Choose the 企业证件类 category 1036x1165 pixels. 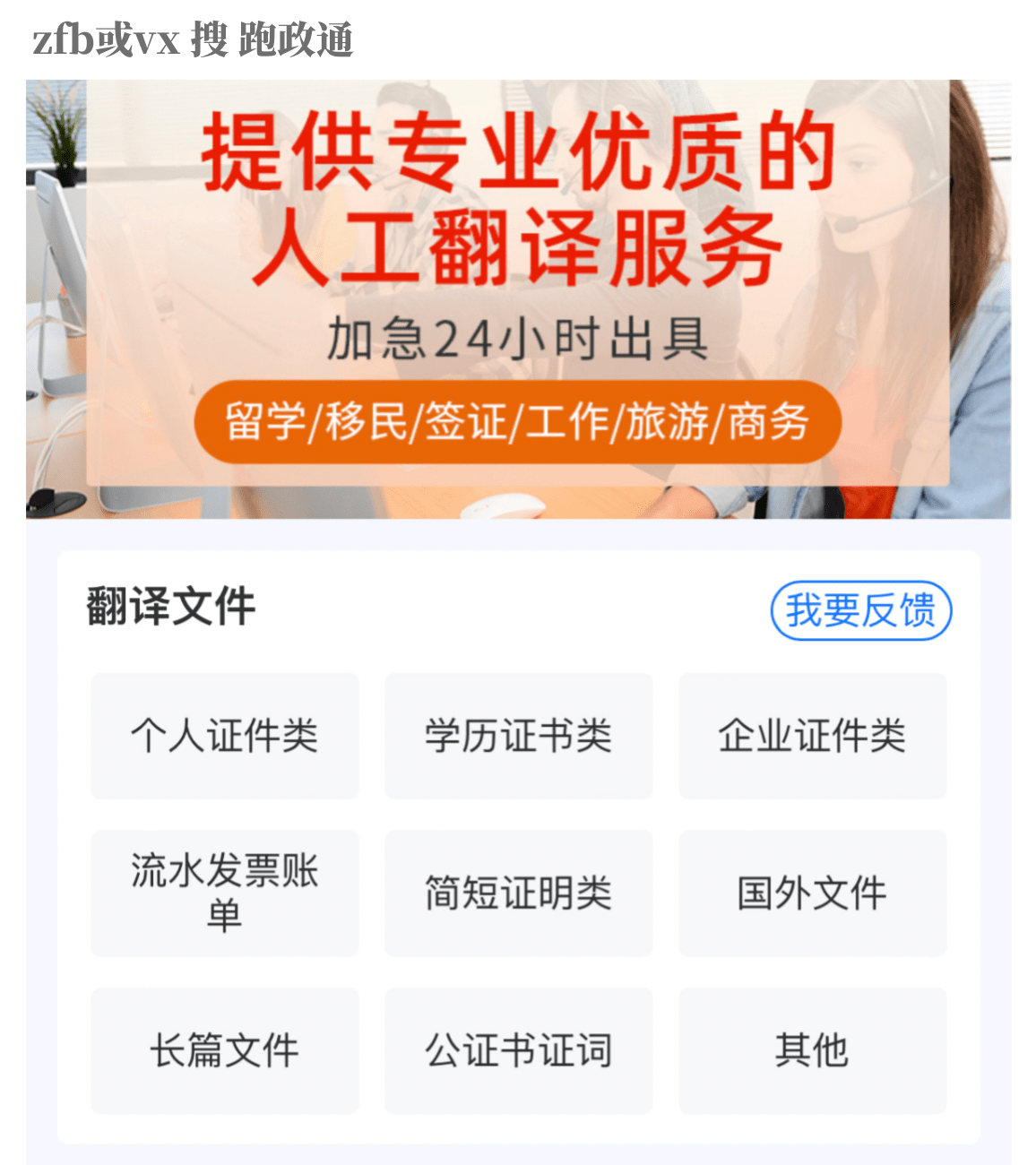click(x=812, y=736)
